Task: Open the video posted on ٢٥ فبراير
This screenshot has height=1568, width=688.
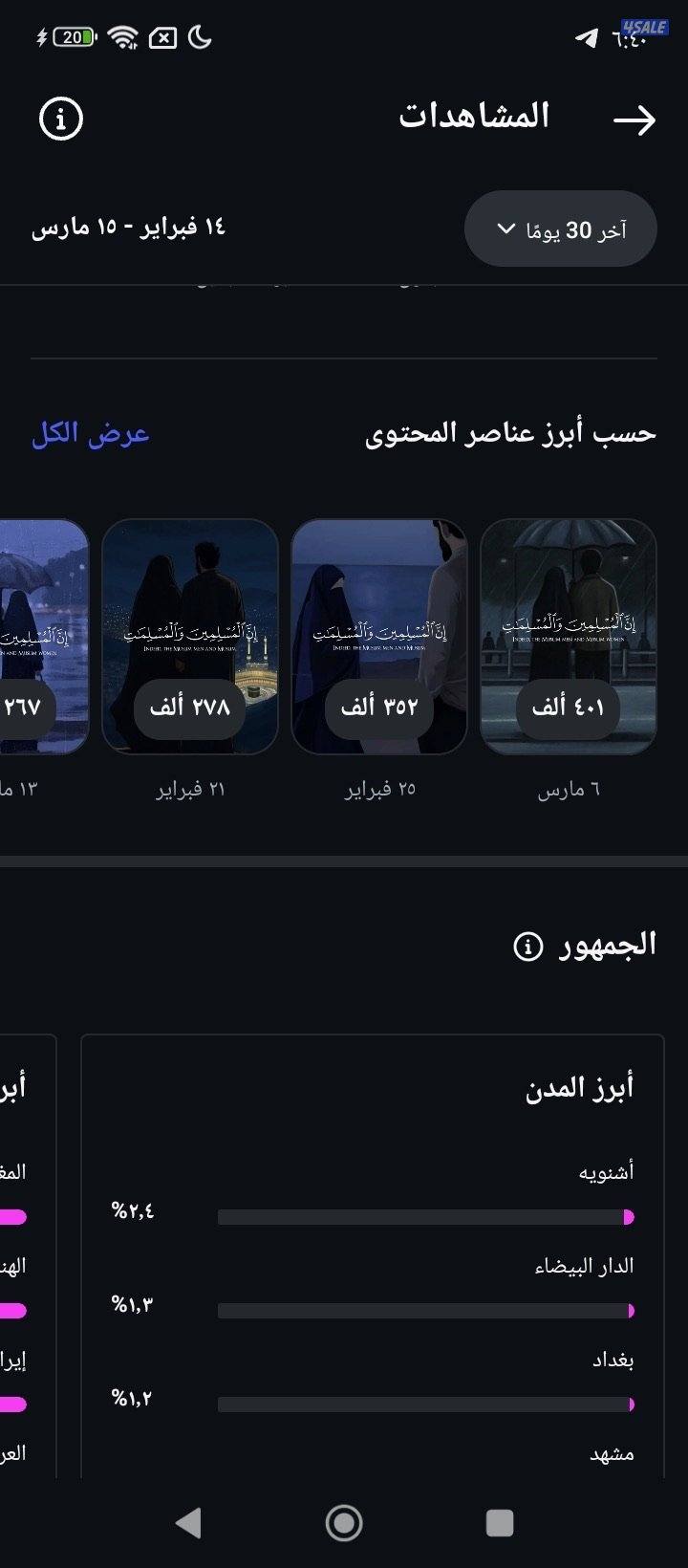Action: coord(380,634)
